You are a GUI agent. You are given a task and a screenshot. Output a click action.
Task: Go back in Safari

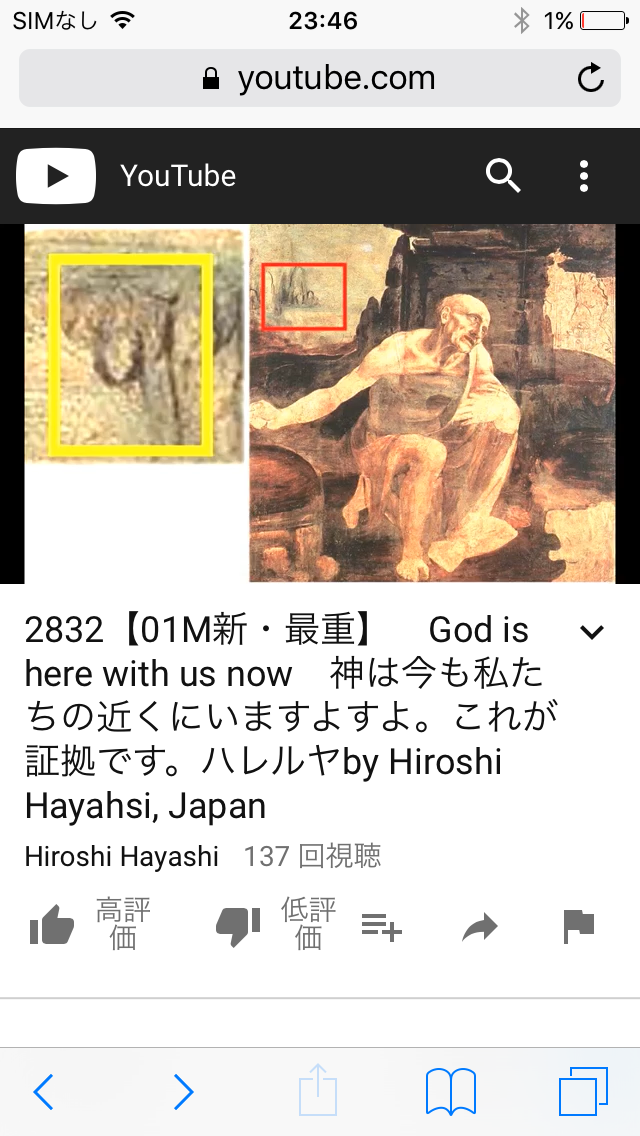pyautogui.click(x=43, y=1092)
